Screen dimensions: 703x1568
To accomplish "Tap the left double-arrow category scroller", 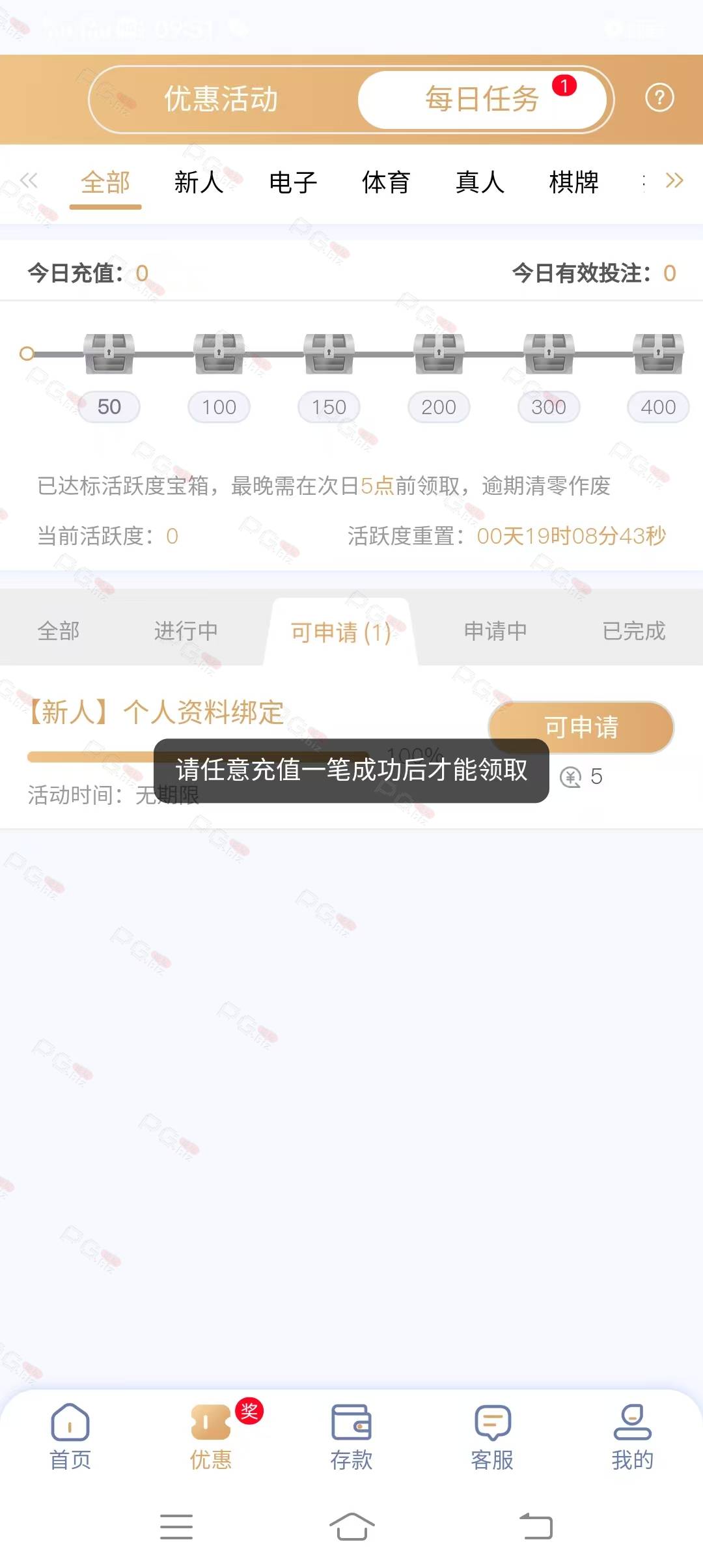I will 29,180.
